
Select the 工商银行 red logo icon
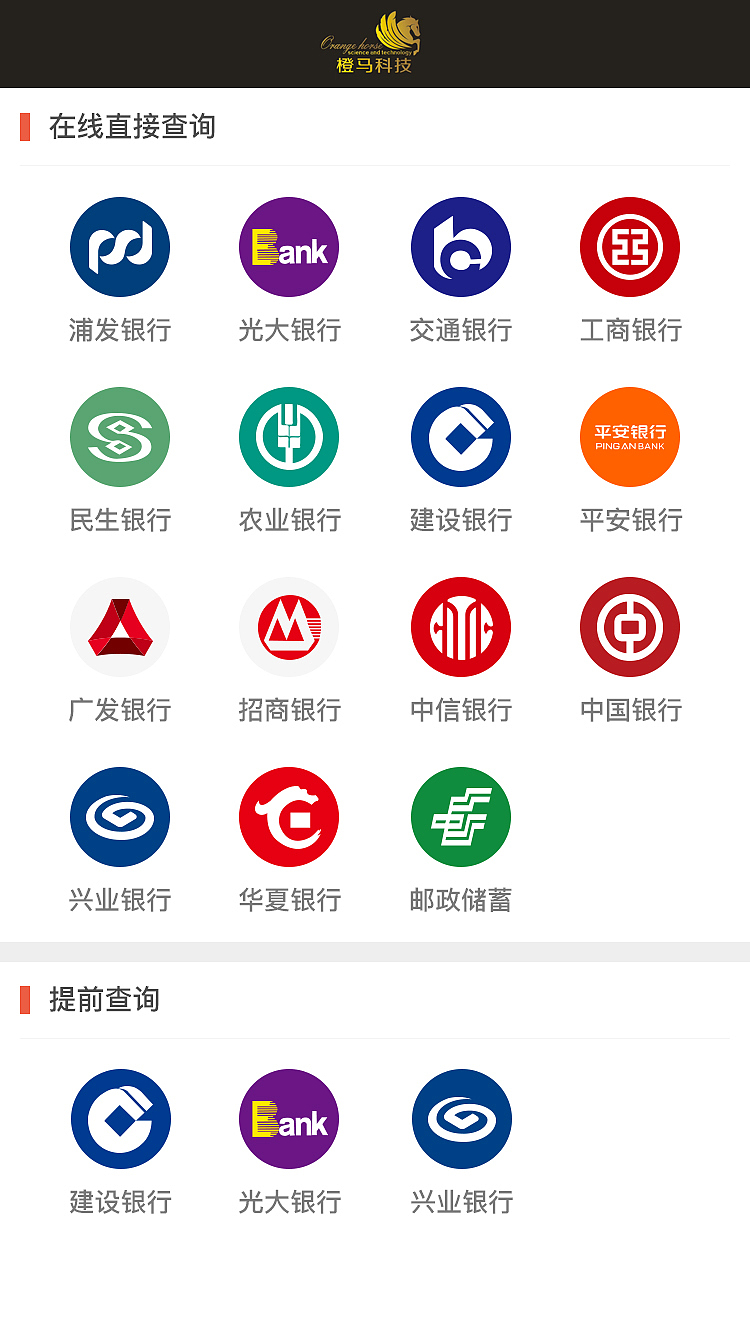tap(629, 246)
